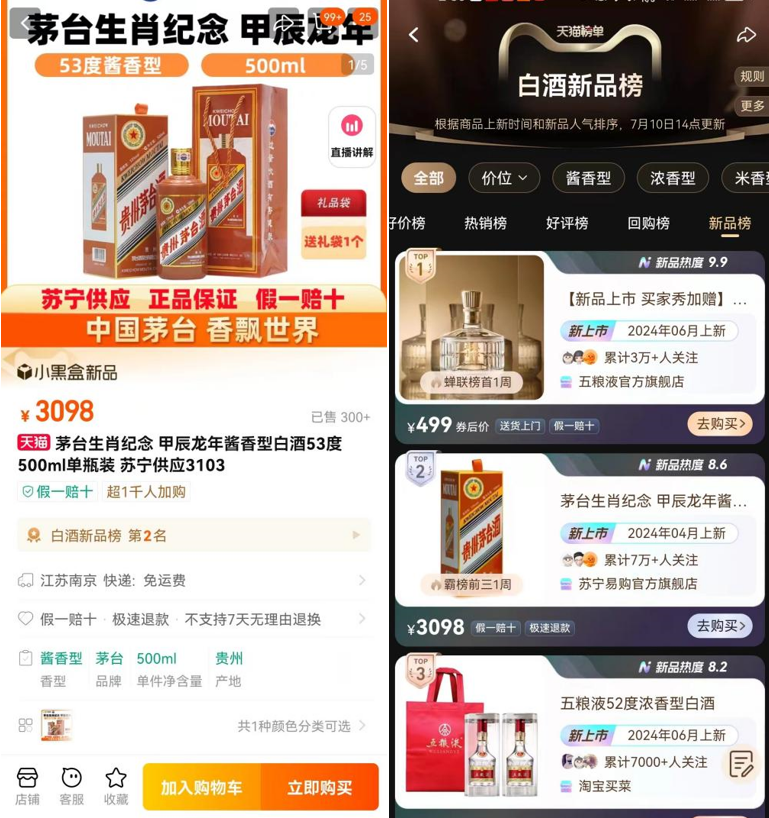Open the 店铺 store icon
This screenshot has width=769, height=818.
28,786
